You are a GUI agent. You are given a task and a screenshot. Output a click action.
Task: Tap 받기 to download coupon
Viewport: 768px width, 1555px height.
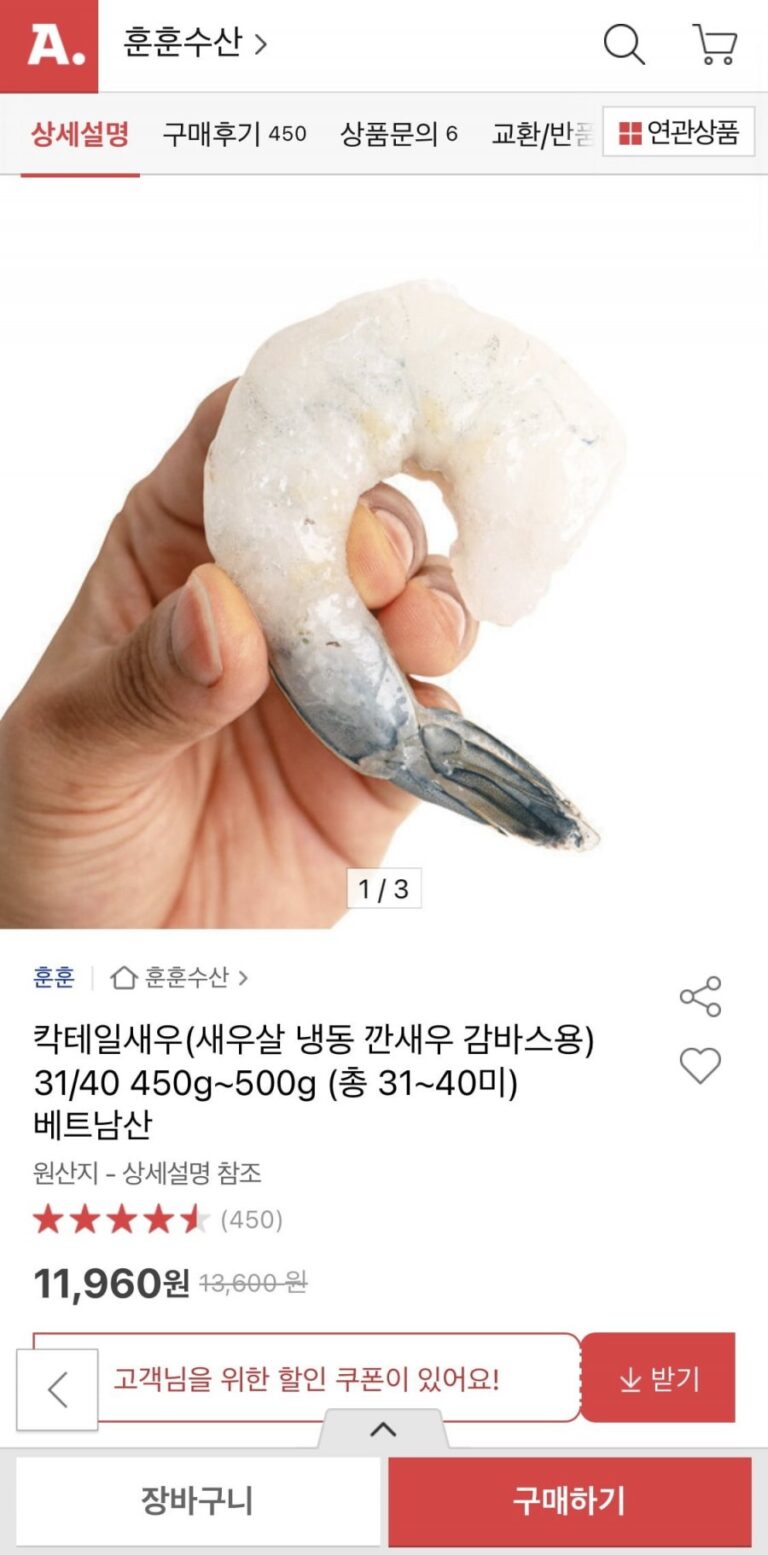(x=658, y=1380)
